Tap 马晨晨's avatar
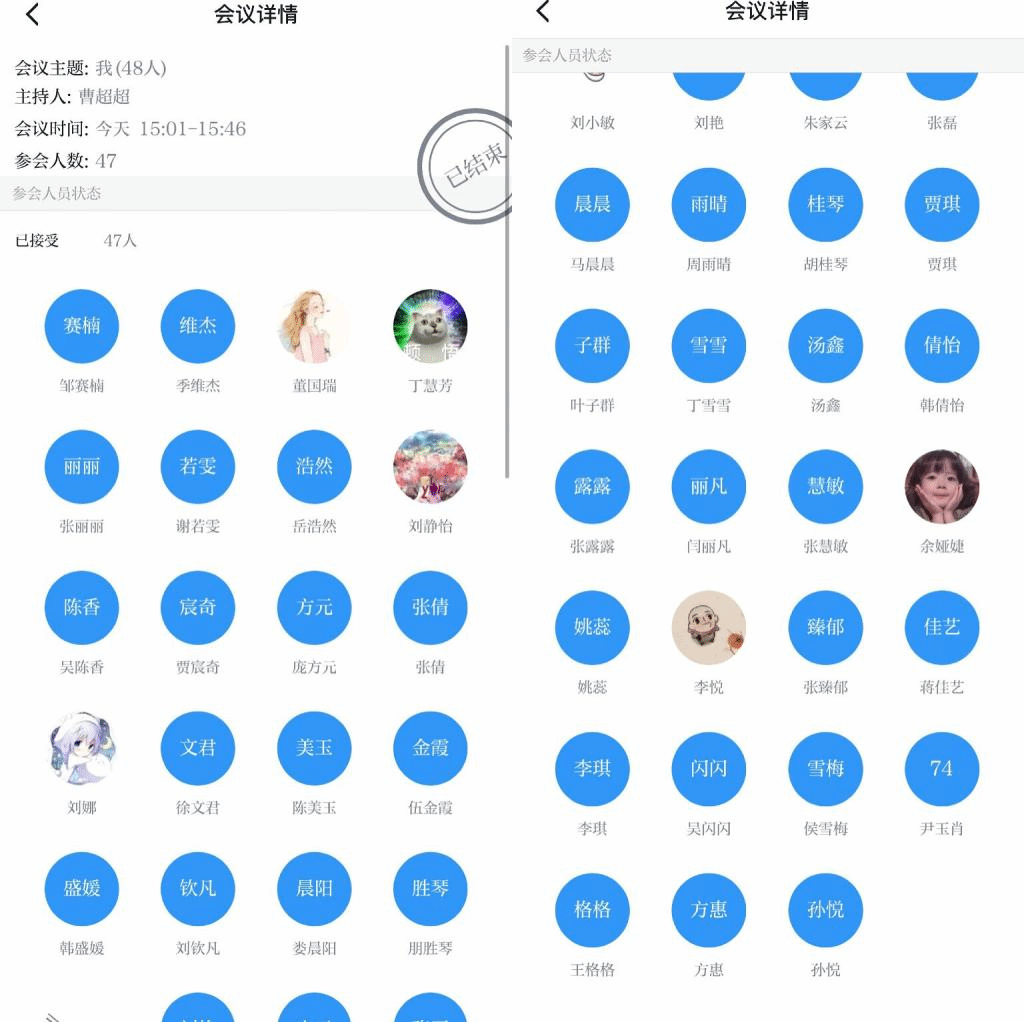Screen dimensions: 1024x1022 (593, 205)
